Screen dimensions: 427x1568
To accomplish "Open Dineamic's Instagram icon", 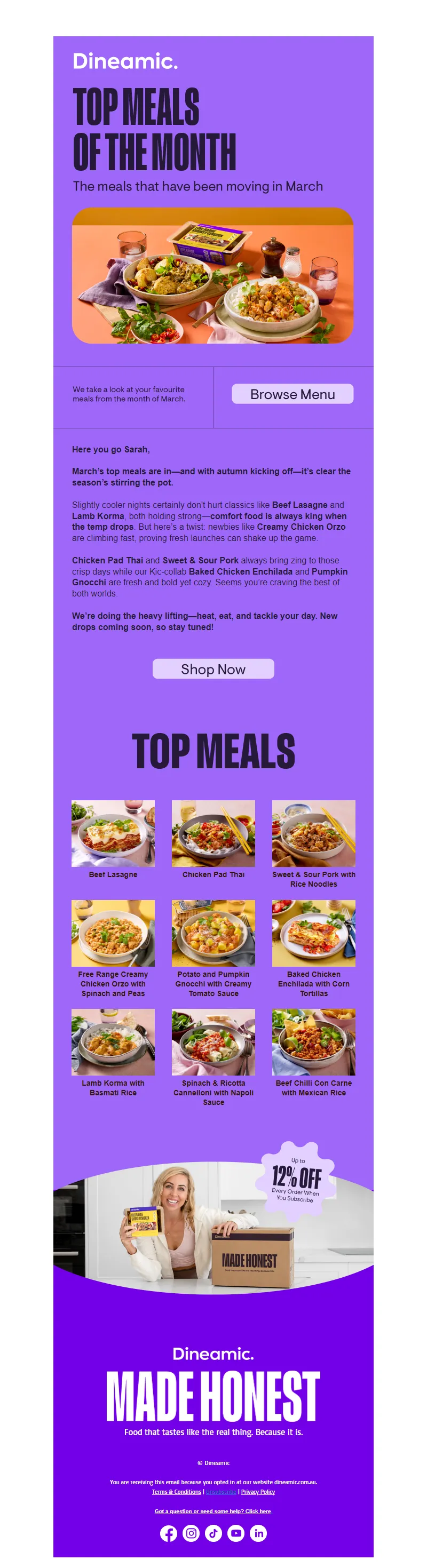I will (x=191, y=1533).
